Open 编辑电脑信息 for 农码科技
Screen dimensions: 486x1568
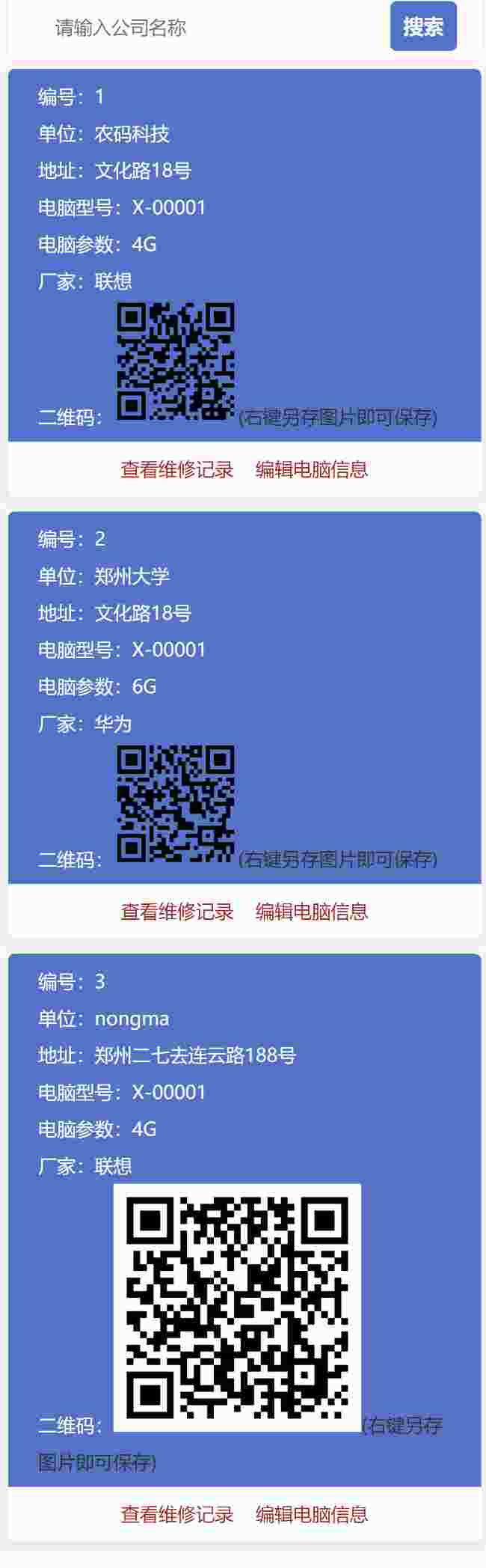tap(312, 469)
